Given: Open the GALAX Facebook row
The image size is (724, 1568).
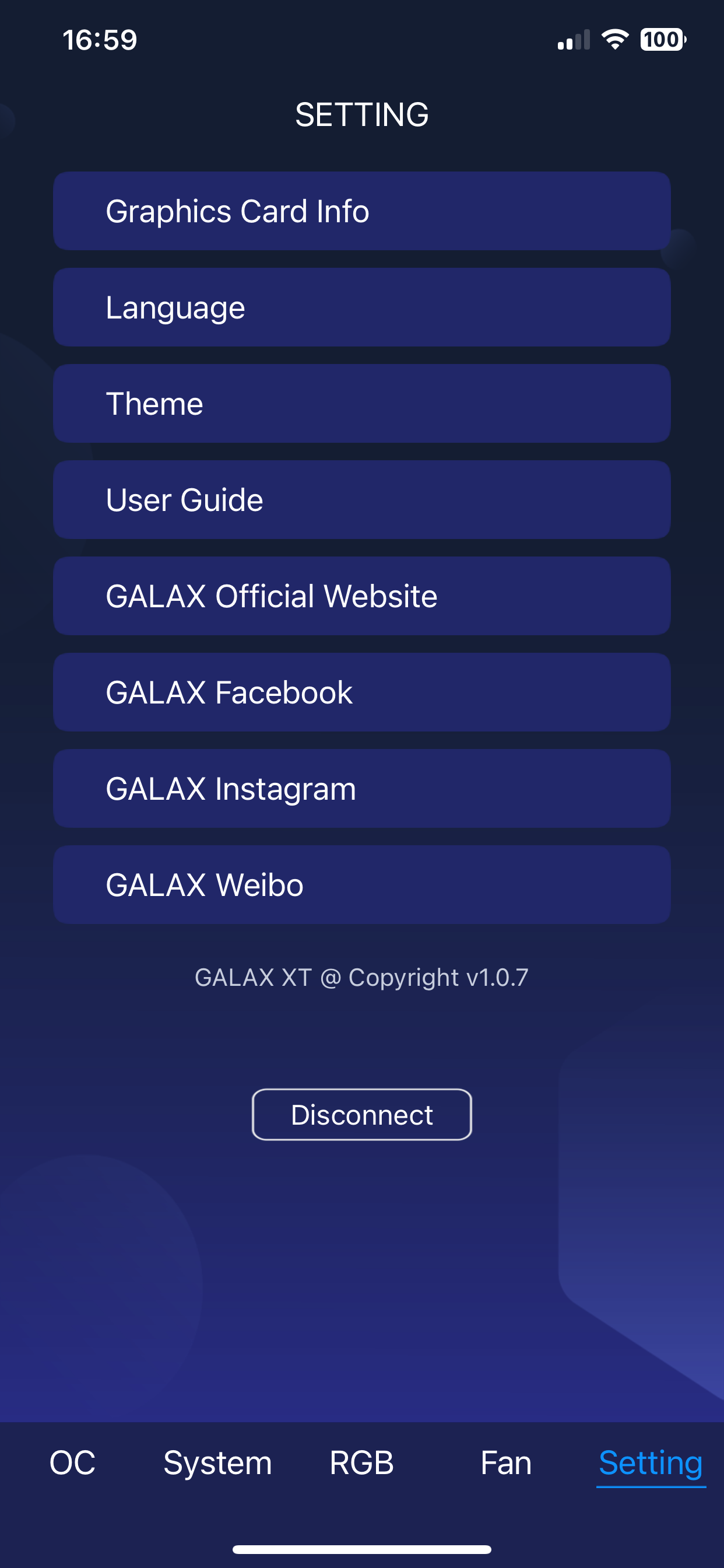Looking at the screenshot, I should [361, 692].
